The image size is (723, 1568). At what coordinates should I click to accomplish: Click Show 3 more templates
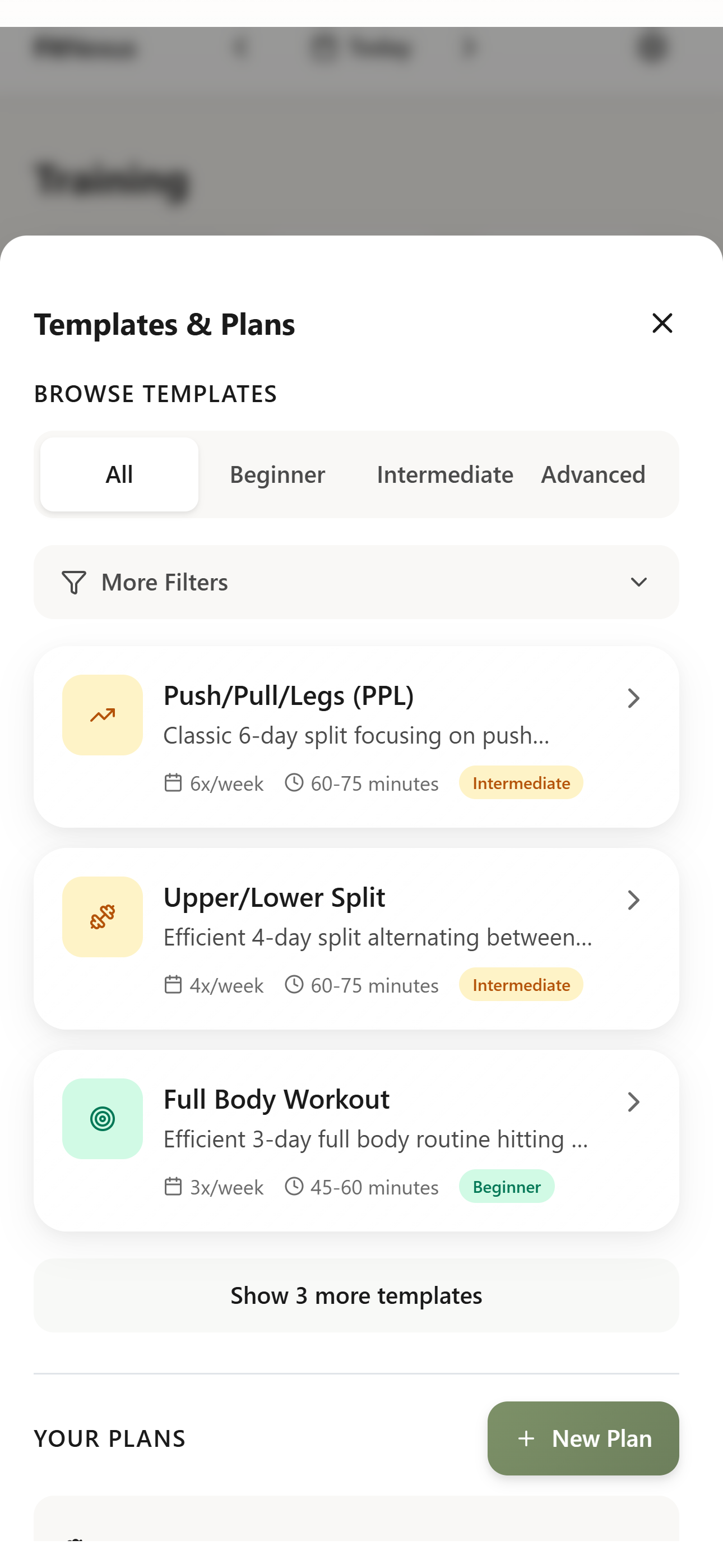click(x=356, y=1295)
